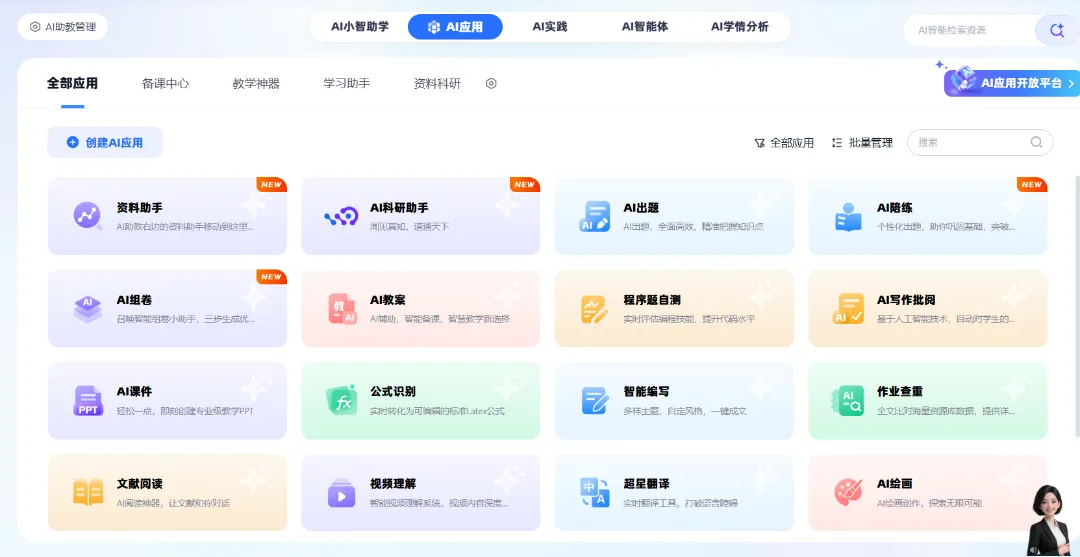Open AI助教管理 settings
The image size is (1080, 557).
[x=63, y=27]
